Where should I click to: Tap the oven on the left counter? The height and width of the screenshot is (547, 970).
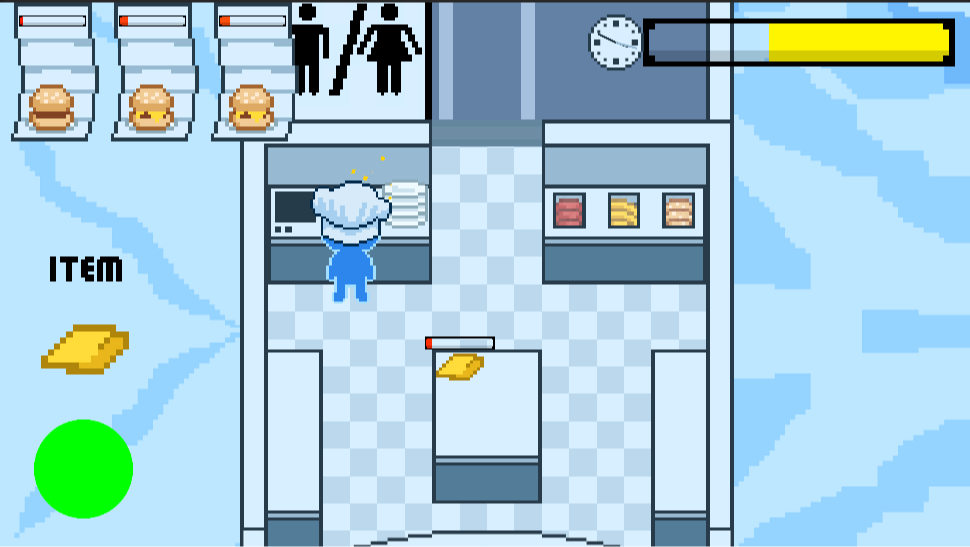point(292,211)
